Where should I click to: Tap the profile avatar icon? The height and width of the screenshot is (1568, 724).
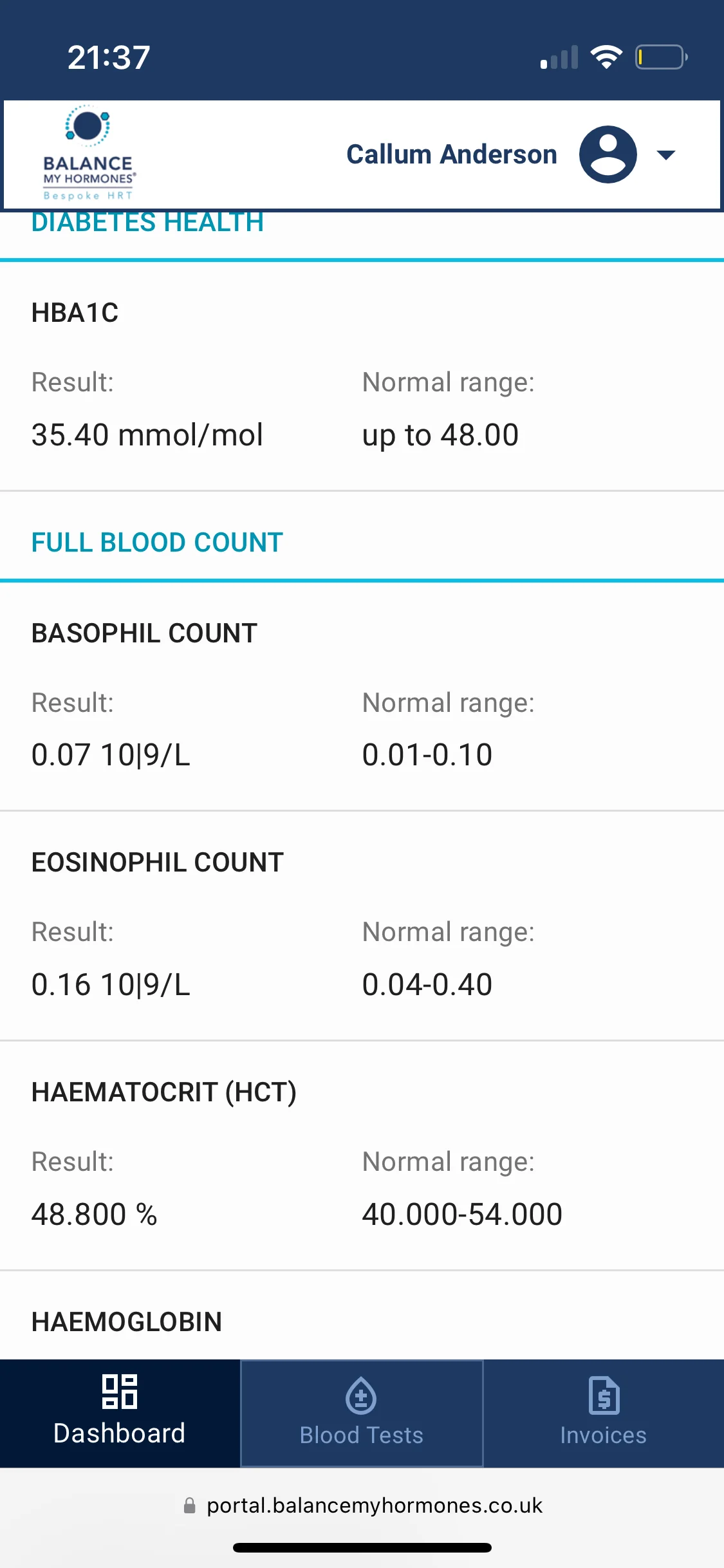608,154
